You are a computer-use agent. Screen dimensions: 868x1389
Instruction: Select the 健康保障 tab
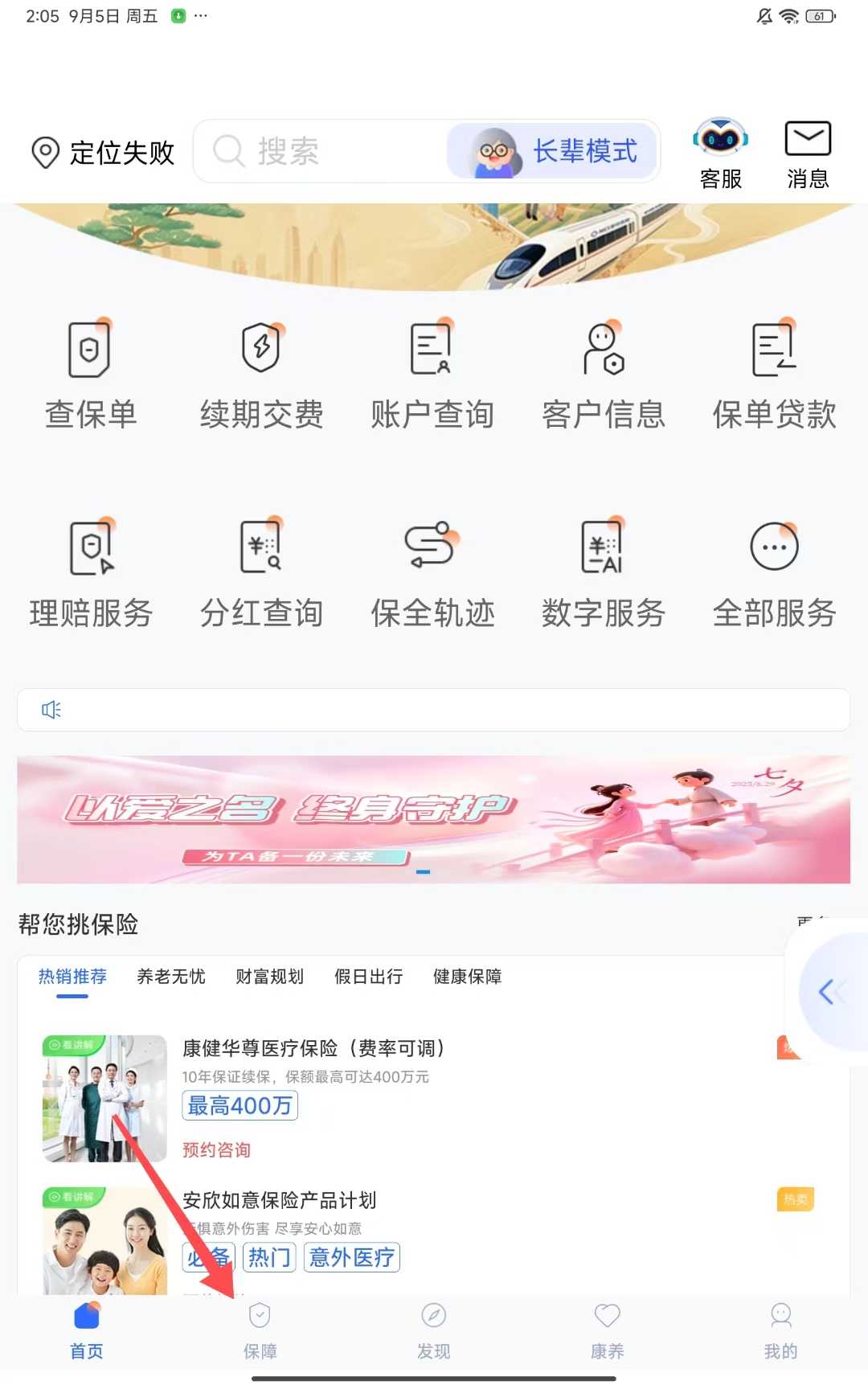click(x=467, y=977)
